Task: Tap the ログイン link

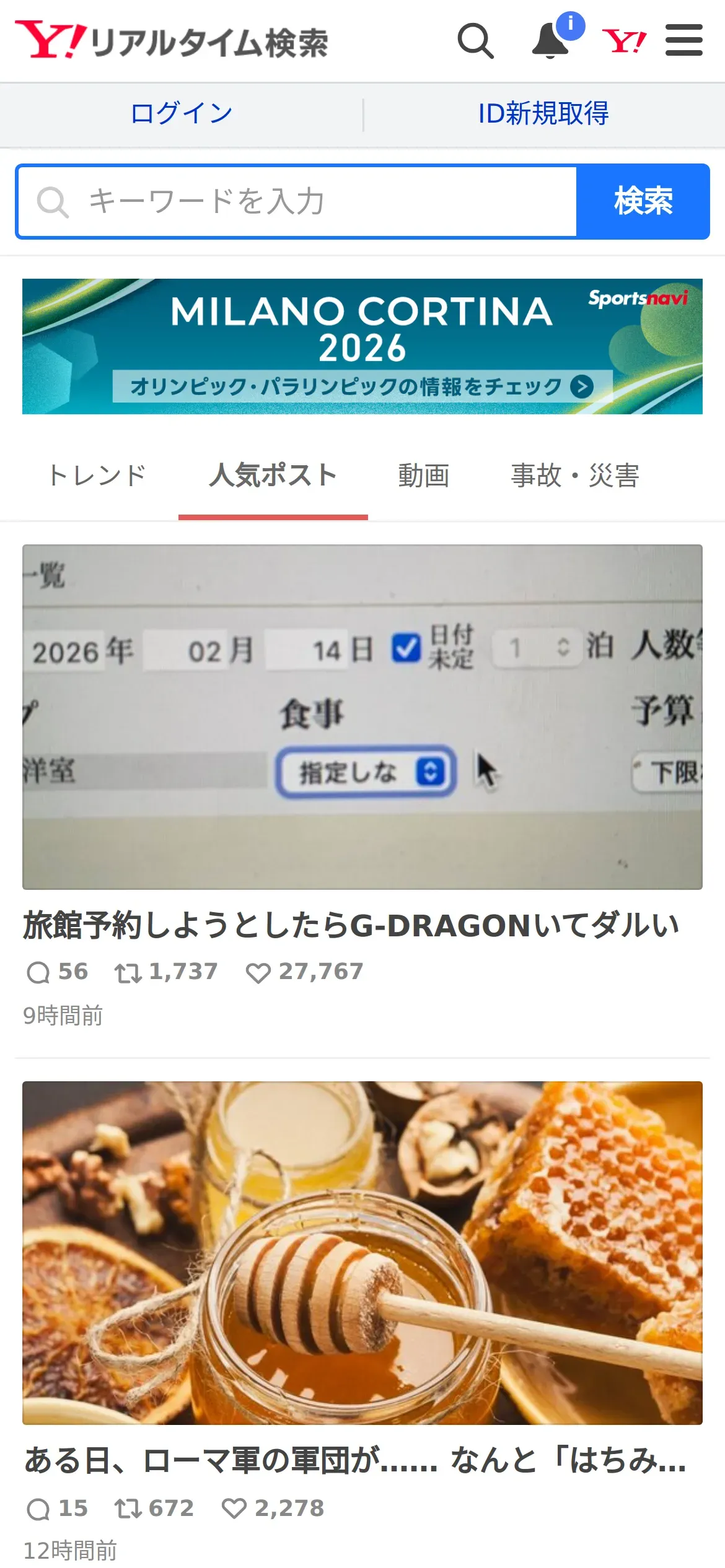Action: pyautogui.click(x=181, y=114)
